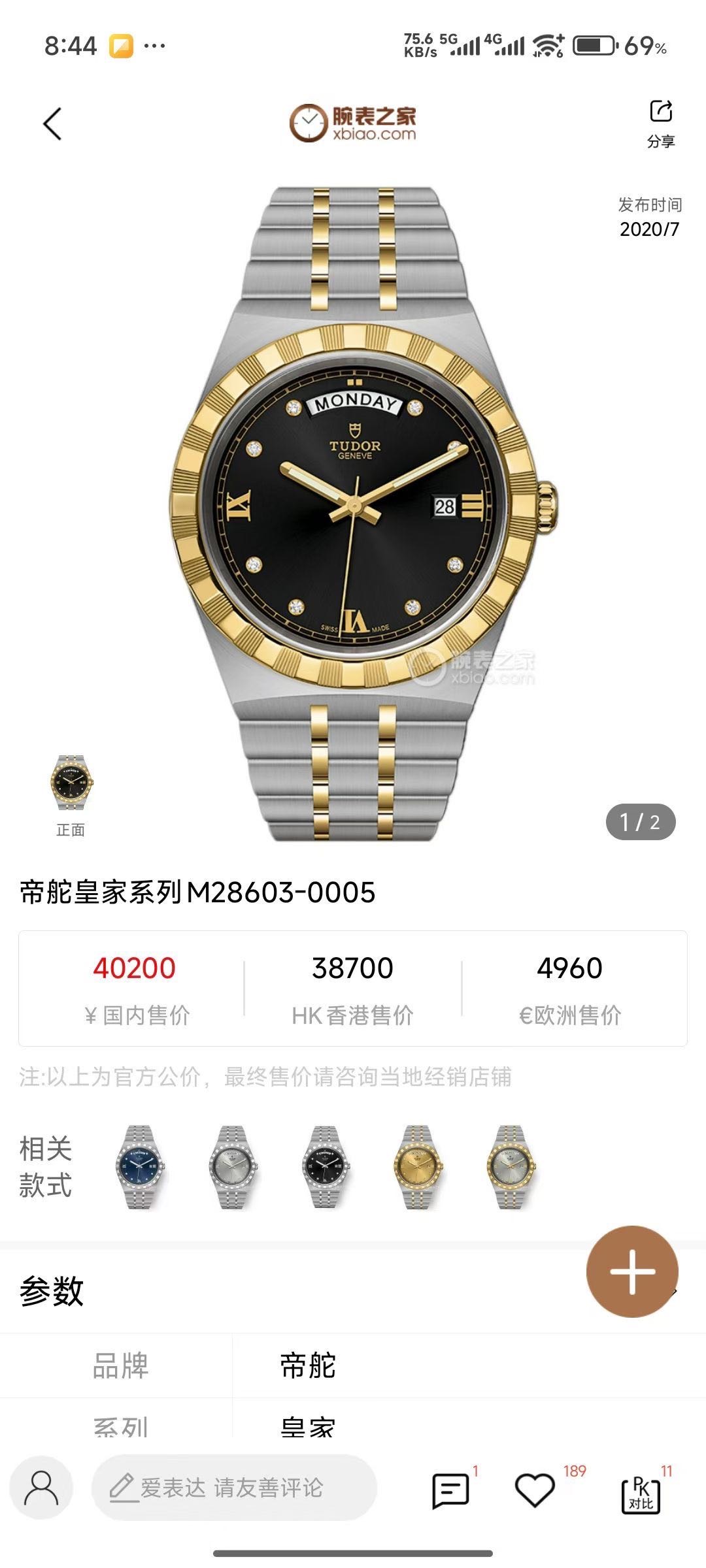Tap the brown plus floating button
The height and width of the screenshot is (1568, 706).
(x=631, y=1271)
